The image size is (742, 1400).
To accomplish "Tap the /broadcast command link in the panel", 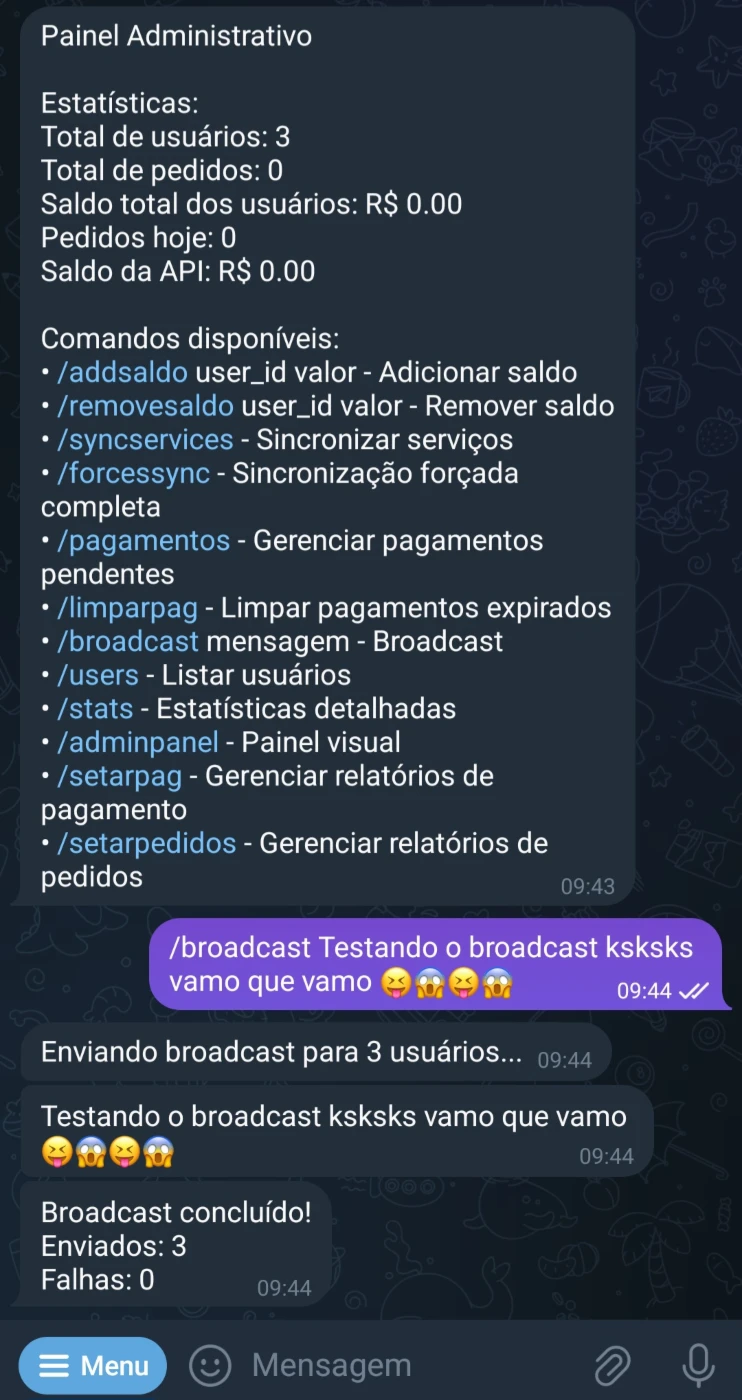I will 127,641.
